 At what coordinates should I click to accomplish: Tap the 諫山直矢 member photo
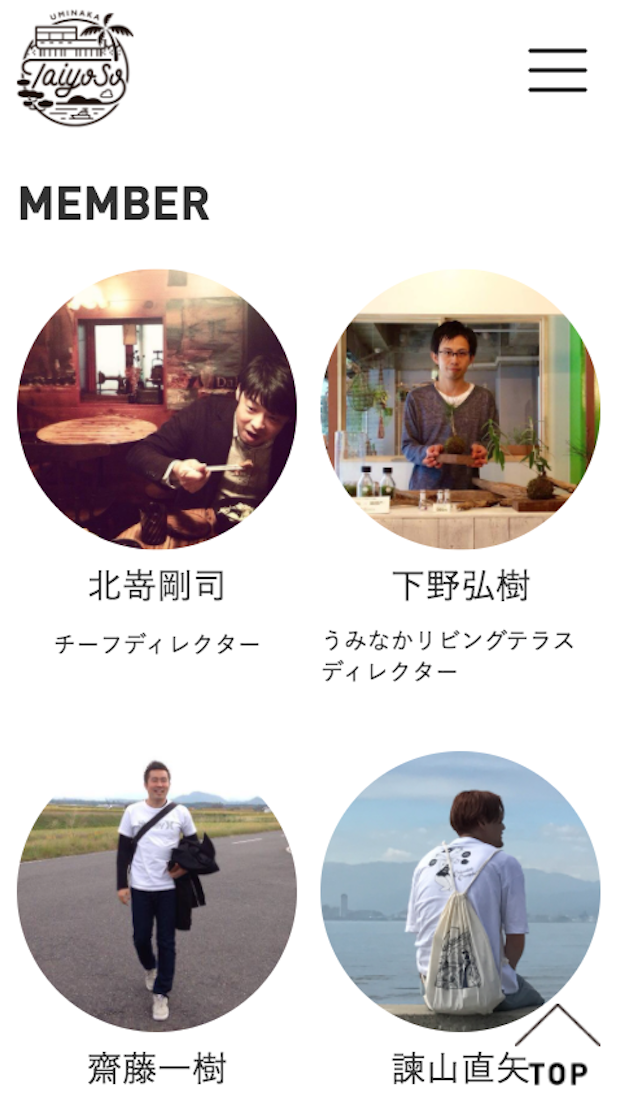pos(461,890)
